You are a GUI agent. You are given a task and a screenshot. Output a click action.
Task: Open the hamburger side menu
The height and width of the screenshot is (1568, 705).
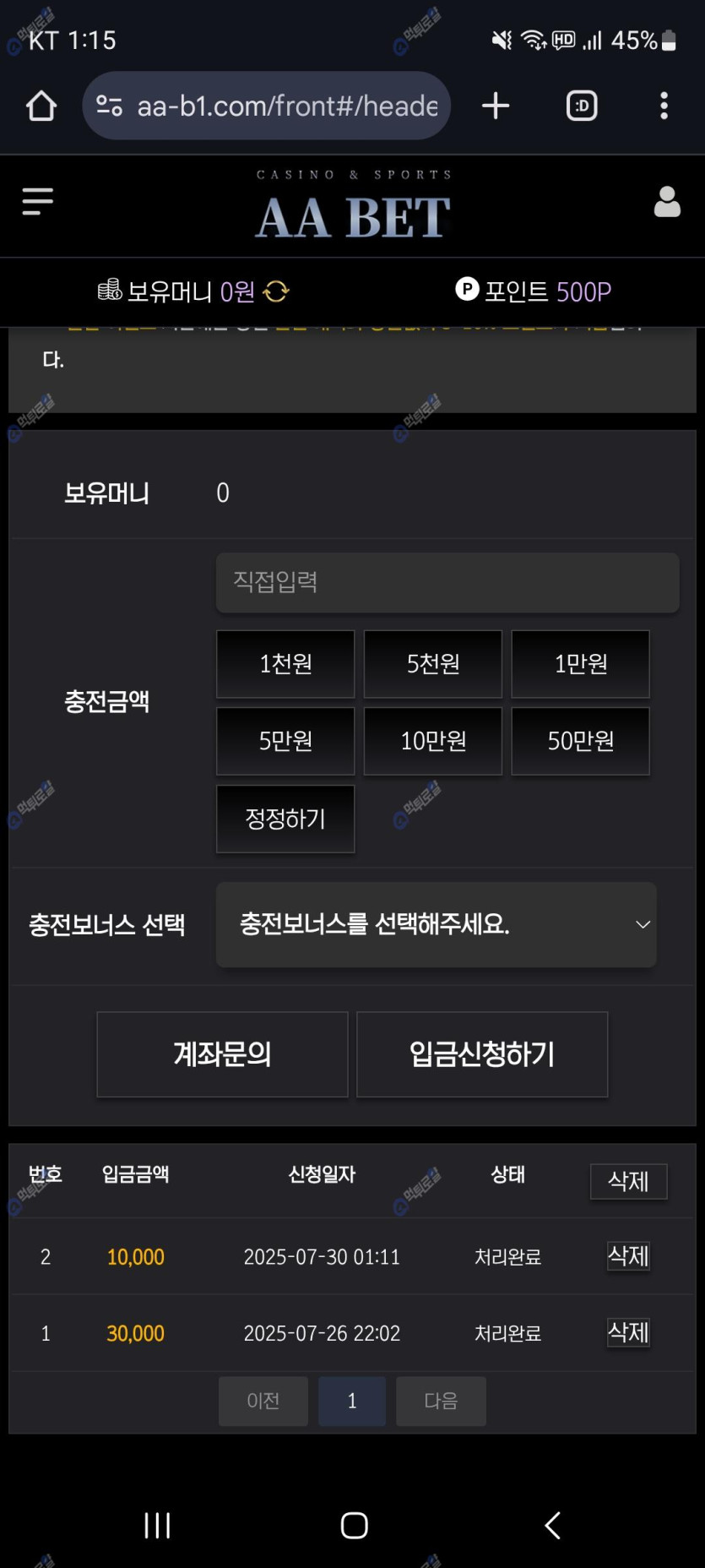tap(38, 202)
